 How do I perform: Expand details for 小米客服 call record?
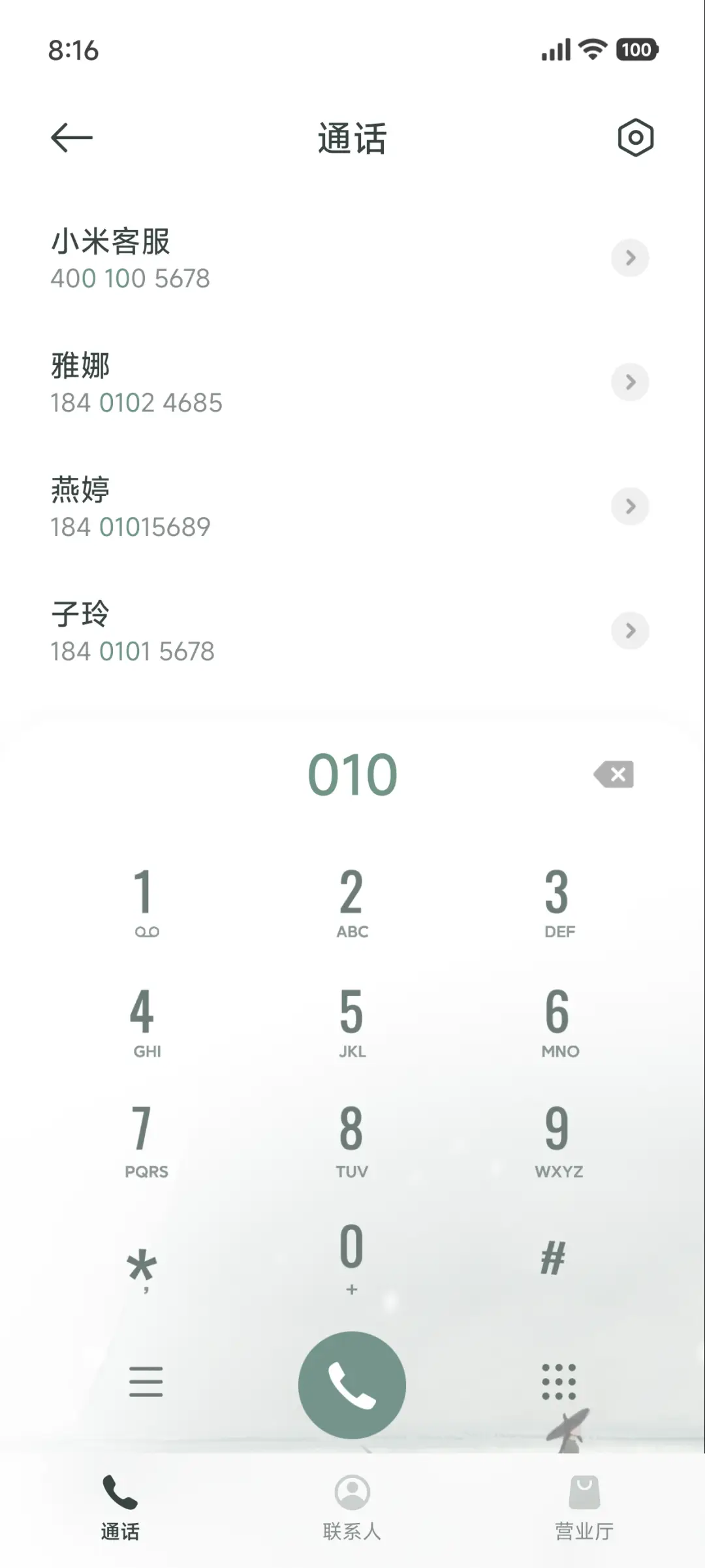click(x=629, y=258)
